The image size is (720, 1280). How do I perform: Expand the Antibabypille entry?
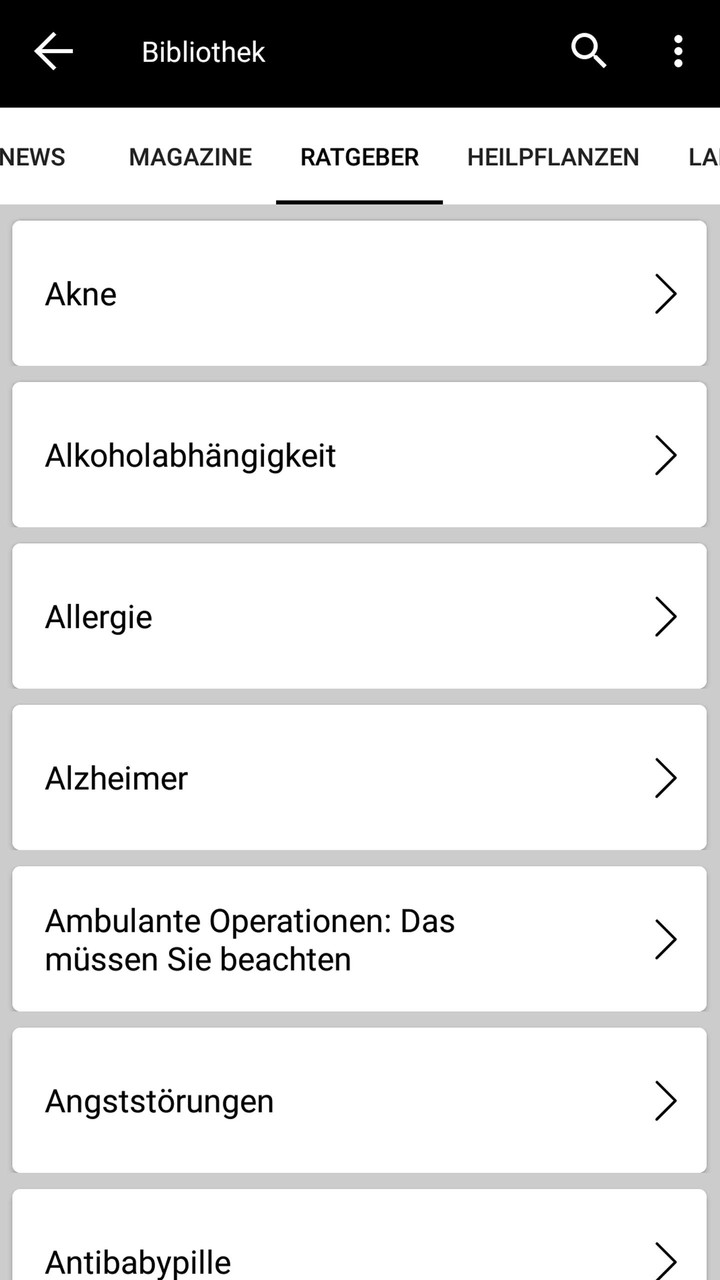point(360,1255)
